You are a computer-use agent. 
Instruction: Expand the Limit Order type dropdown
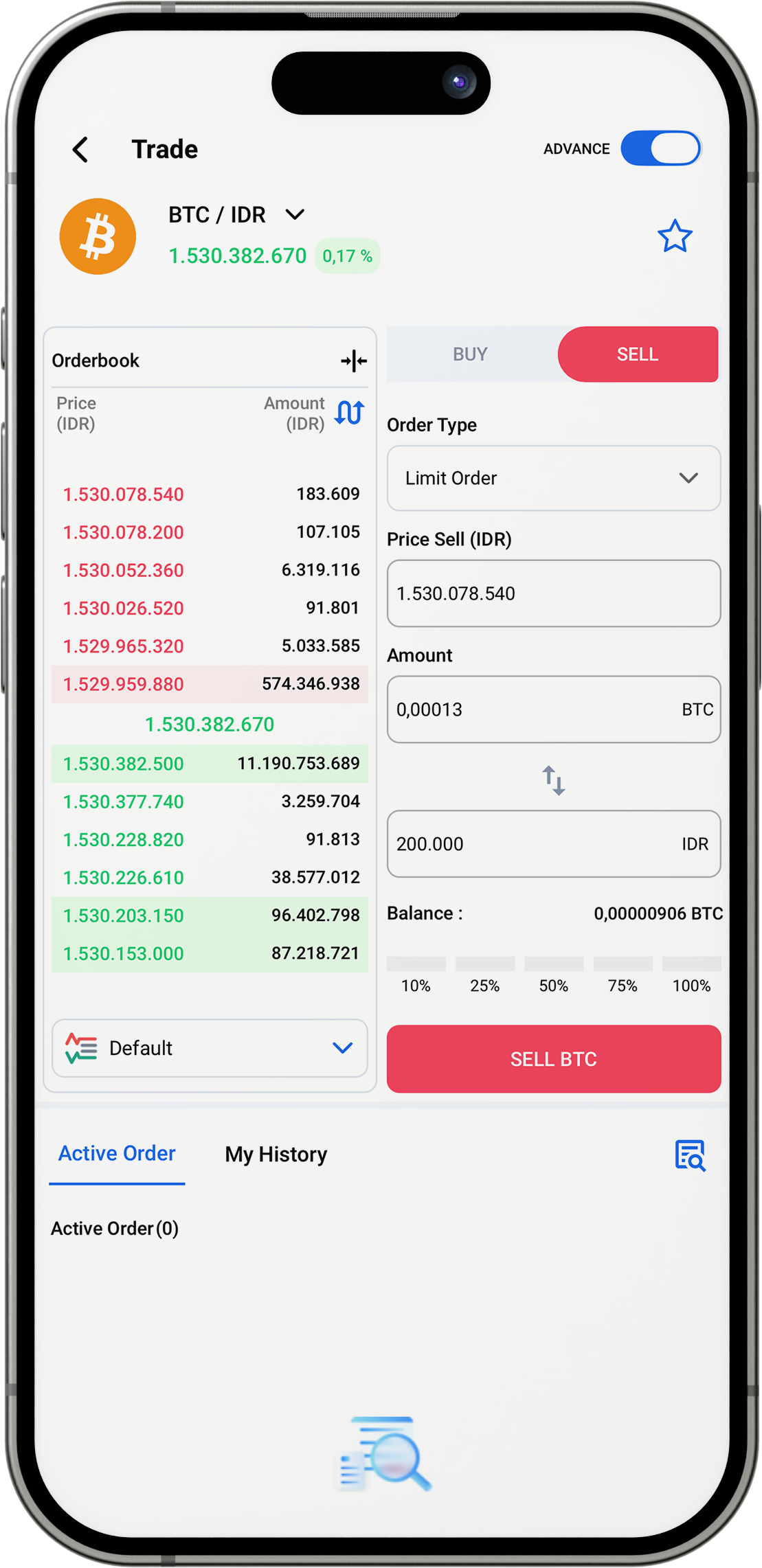tap(553, 478)
